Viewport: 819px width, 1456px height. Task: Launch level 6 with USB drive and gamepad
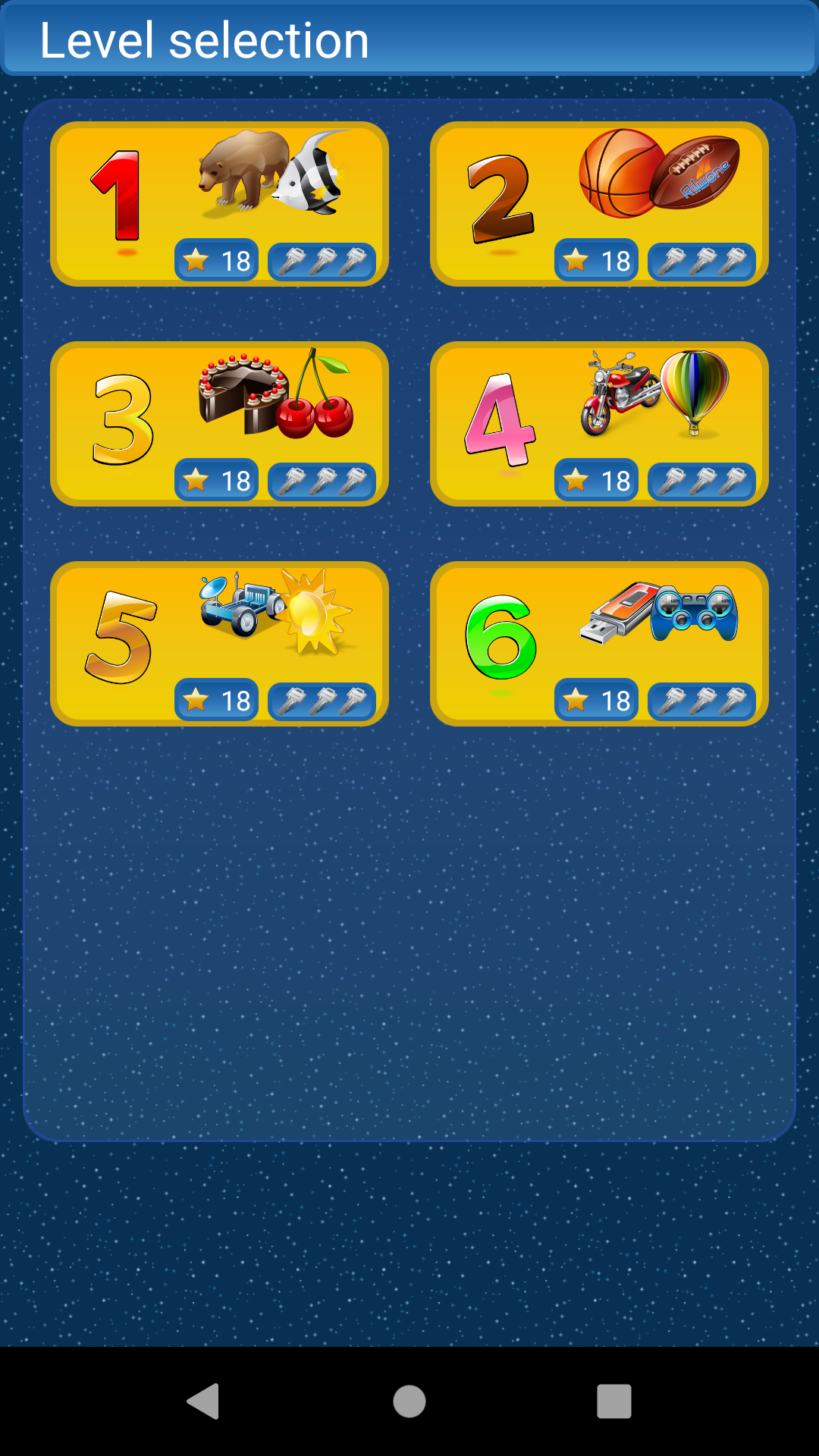click(599, 644)
